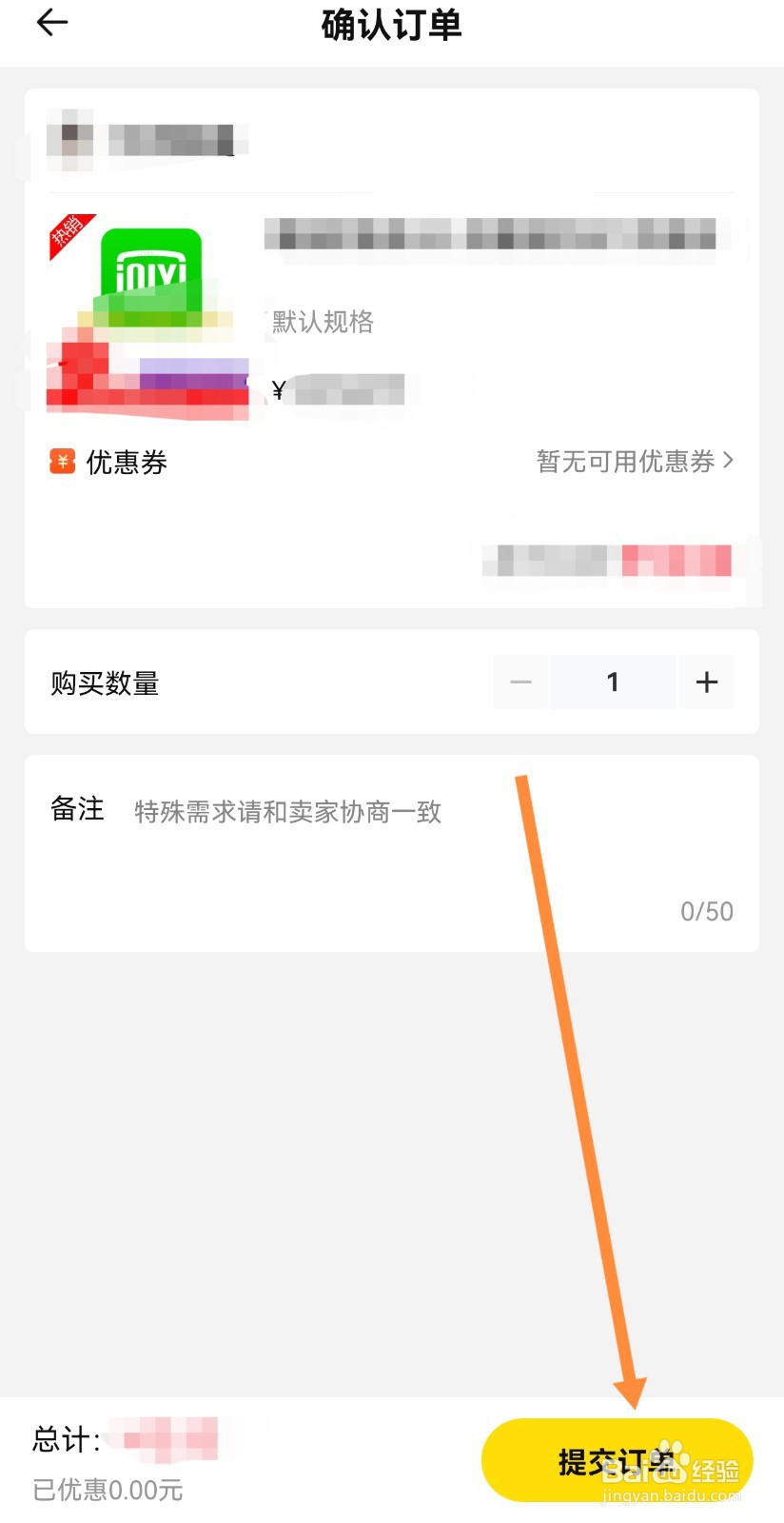Viewport: 784px width, 1523px height.
Task: Click the back arrow at top left
Action: (x=51, y=23)
